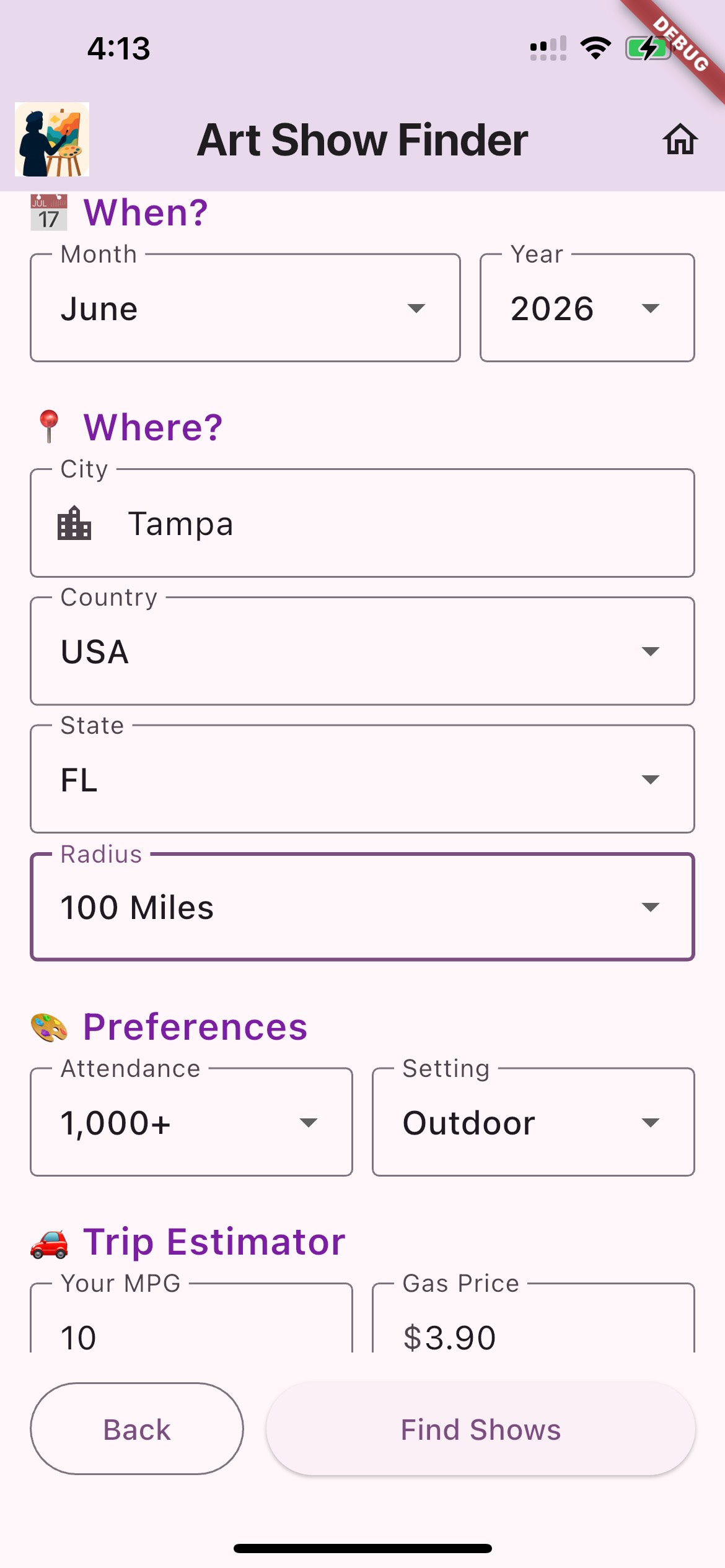Switch the Setting dropdown from Outdoor
This screenshot has height=1568, width=725.
tap(534, 1122)
